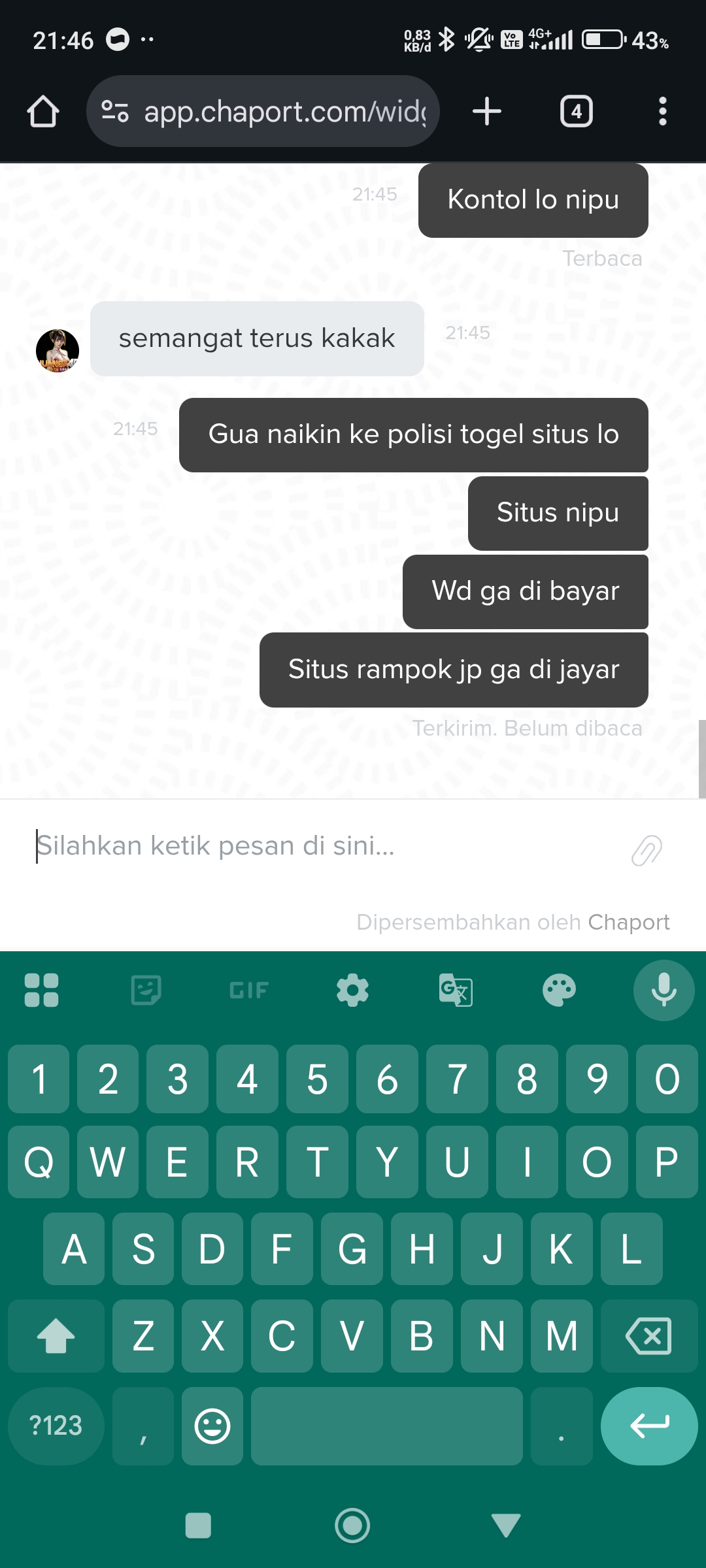Image resolution: width=706 pixels, height=1568 pixels.
Task: Open the keyboard sticker panel
Action: [x=146, y=990]
